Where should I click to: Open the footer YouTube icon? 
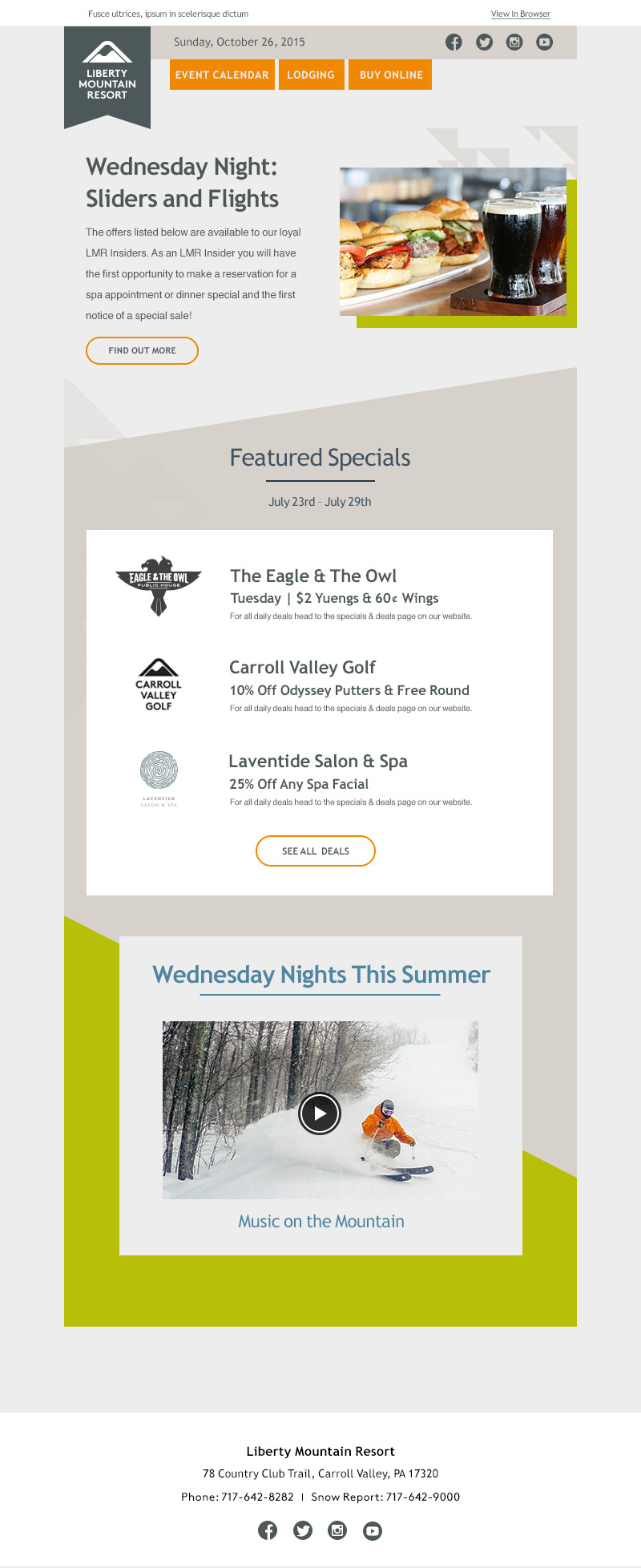coord(373,1530)
